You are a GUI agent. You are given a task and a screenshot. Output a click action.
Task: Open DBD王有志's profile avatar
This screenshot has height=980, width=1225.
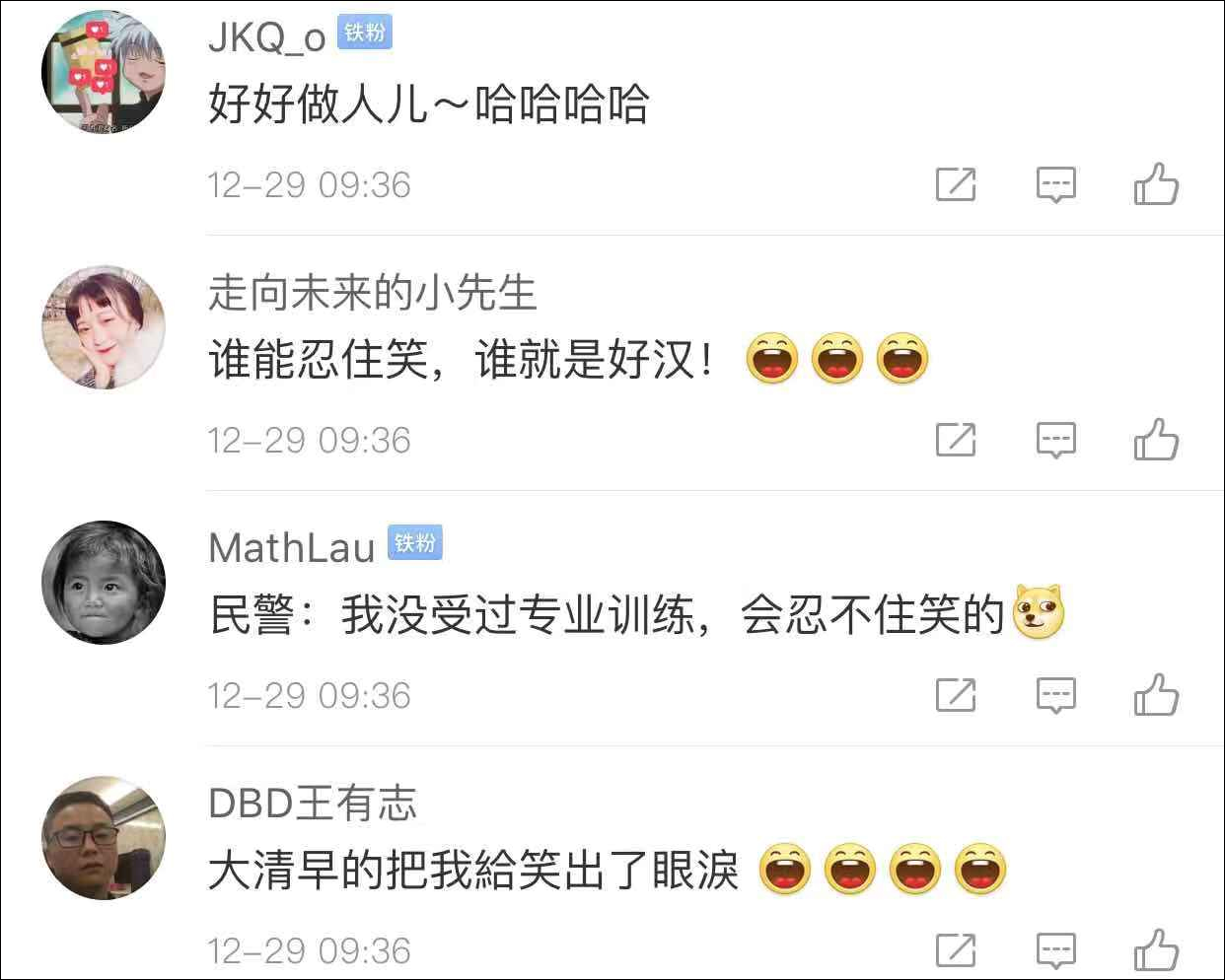click(104, 838)
